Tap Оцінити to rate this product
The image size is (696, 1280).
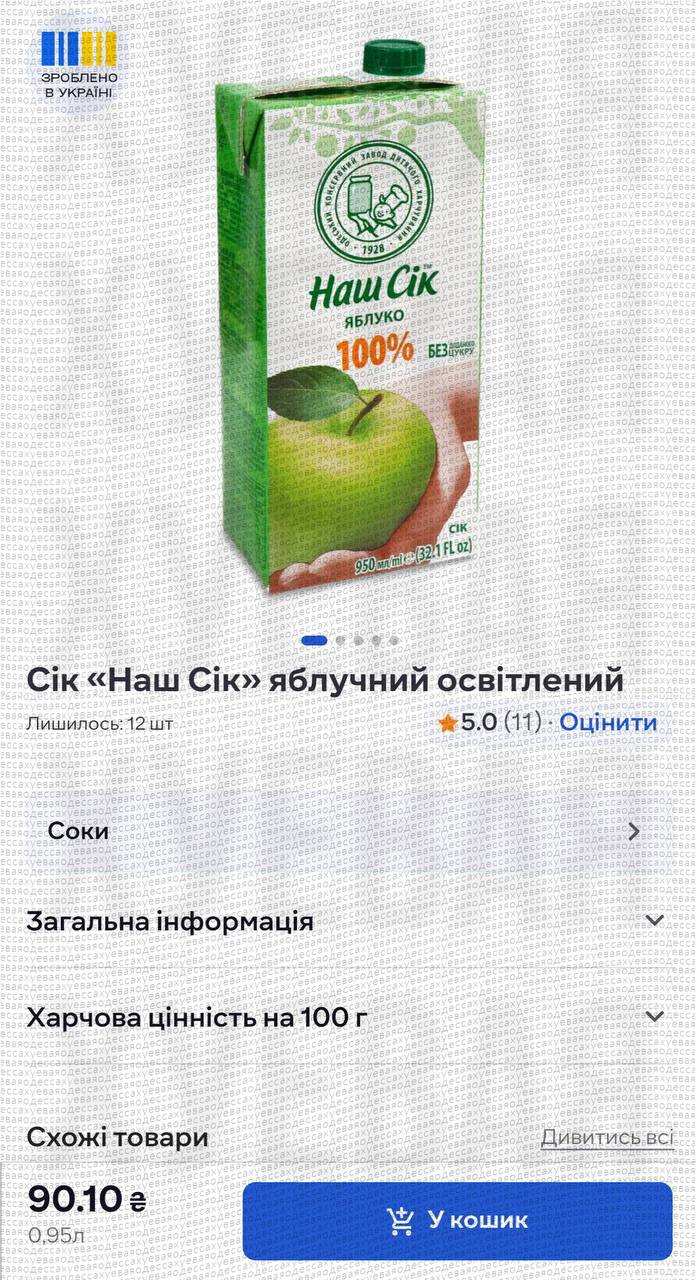coord(608,722)
